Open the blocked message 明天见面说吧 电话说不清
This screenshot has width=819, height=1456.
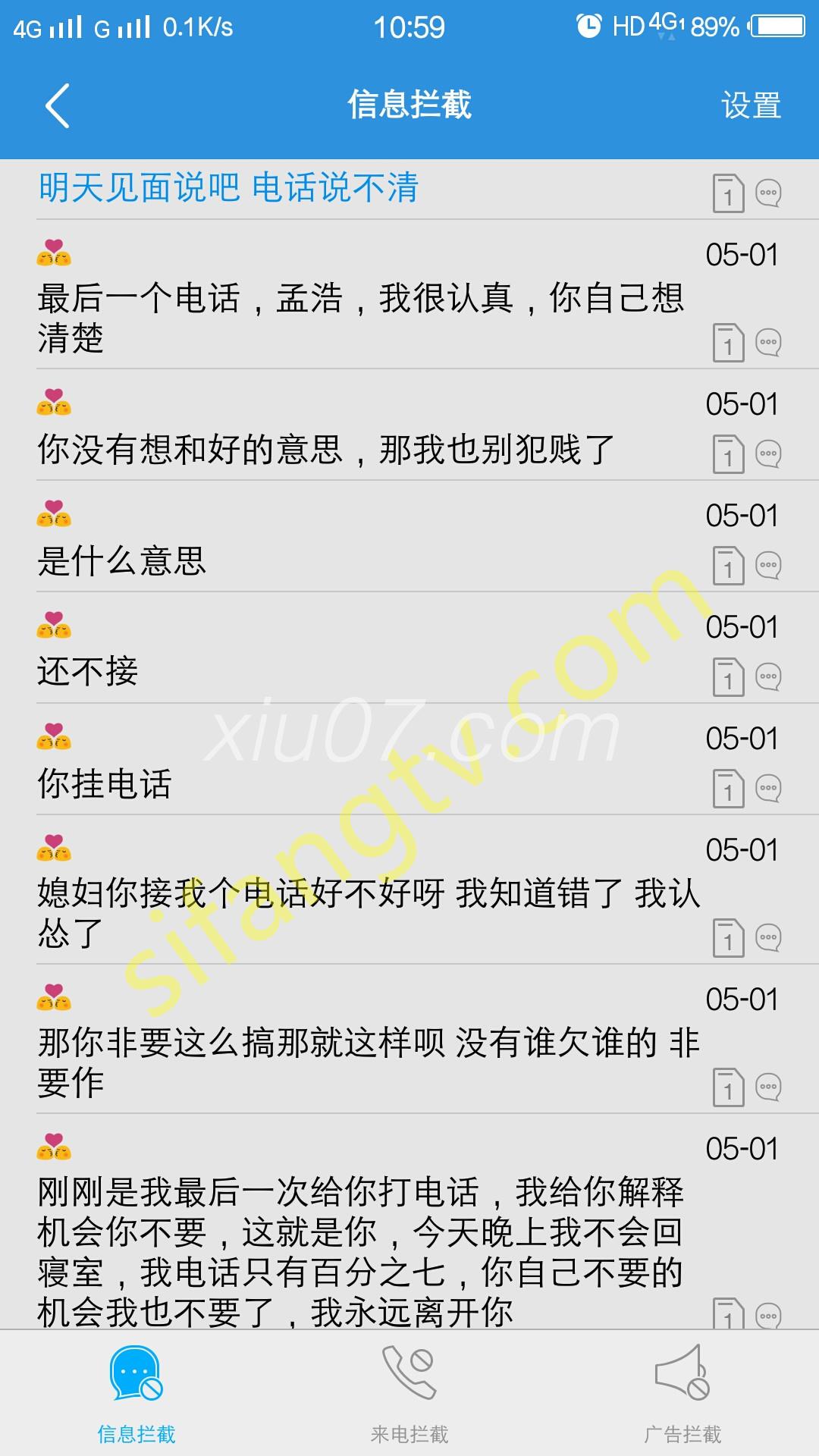click(x=409, y=190)
